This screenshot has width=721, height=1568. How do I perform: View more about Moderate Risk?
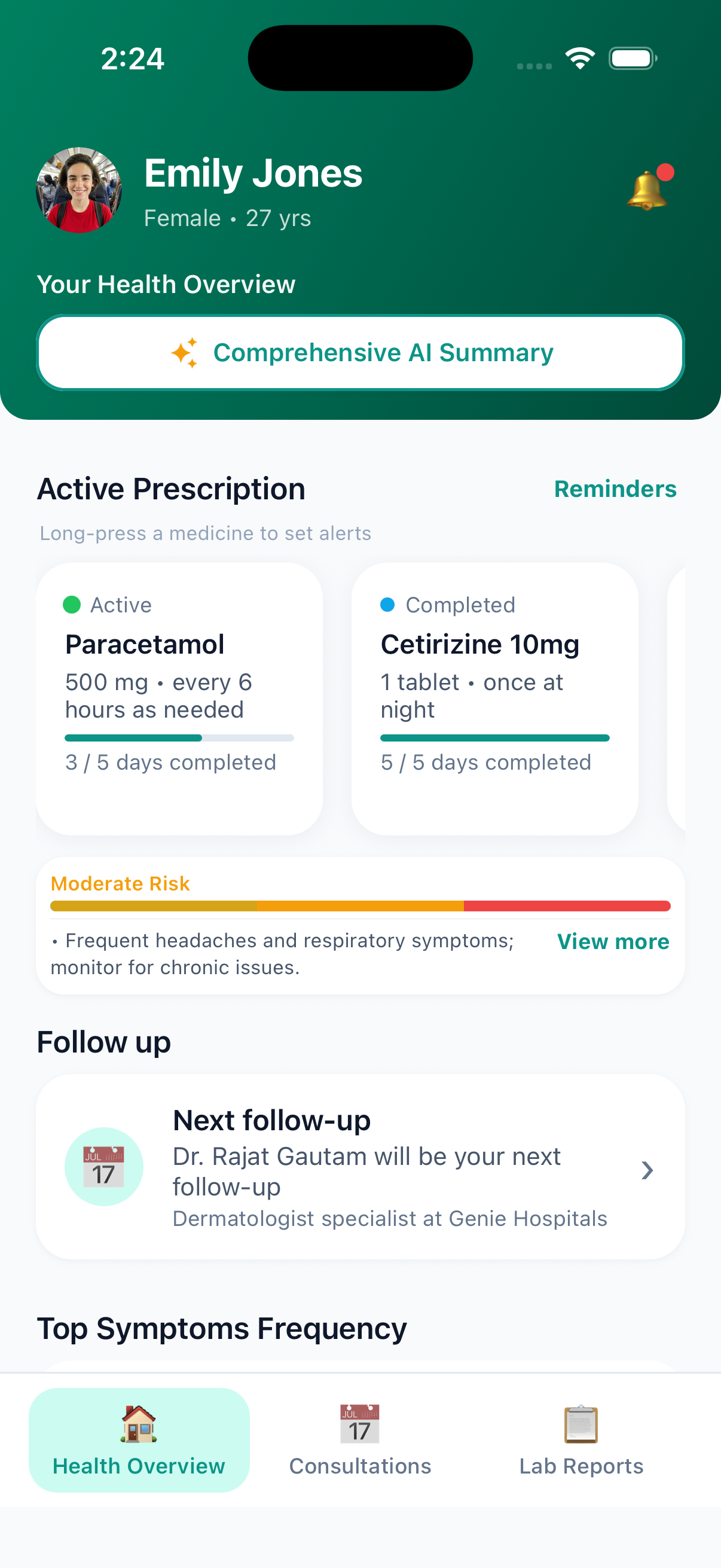pos(613,942)
